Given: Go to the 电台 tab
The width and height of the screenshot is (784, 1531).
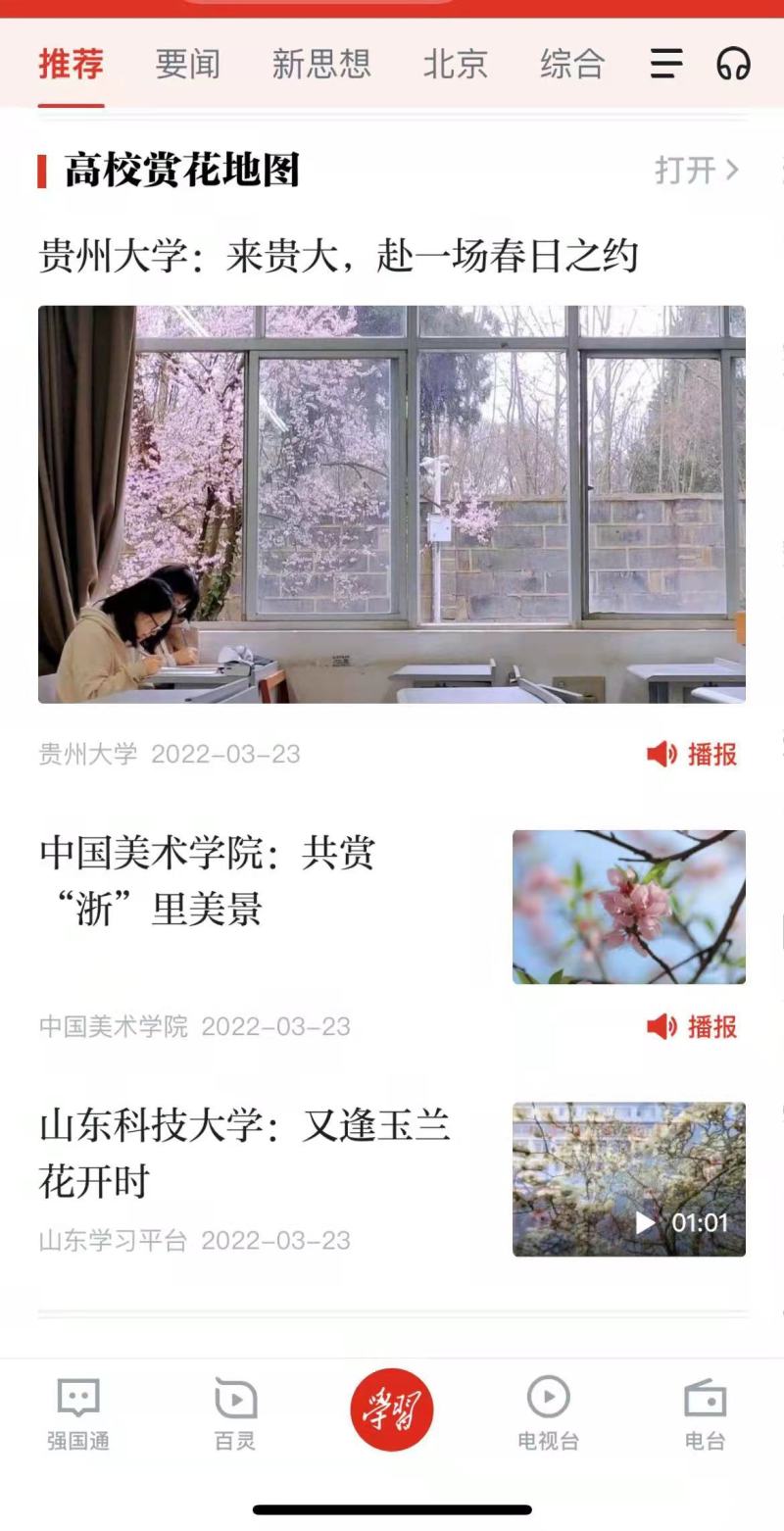Looking at the screenshot, I should click(x=705, y=1412).
